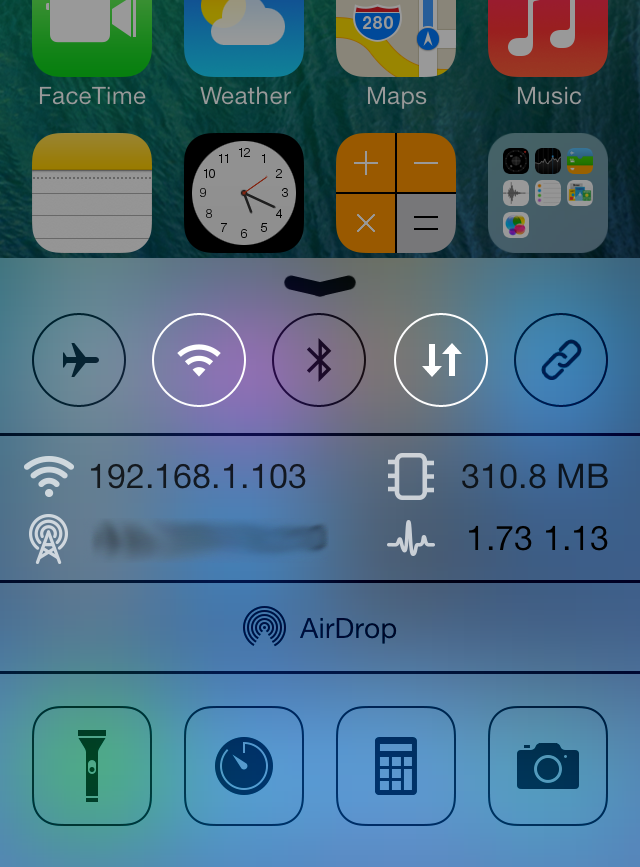Turn on Bluetooth

coord(319,360)
